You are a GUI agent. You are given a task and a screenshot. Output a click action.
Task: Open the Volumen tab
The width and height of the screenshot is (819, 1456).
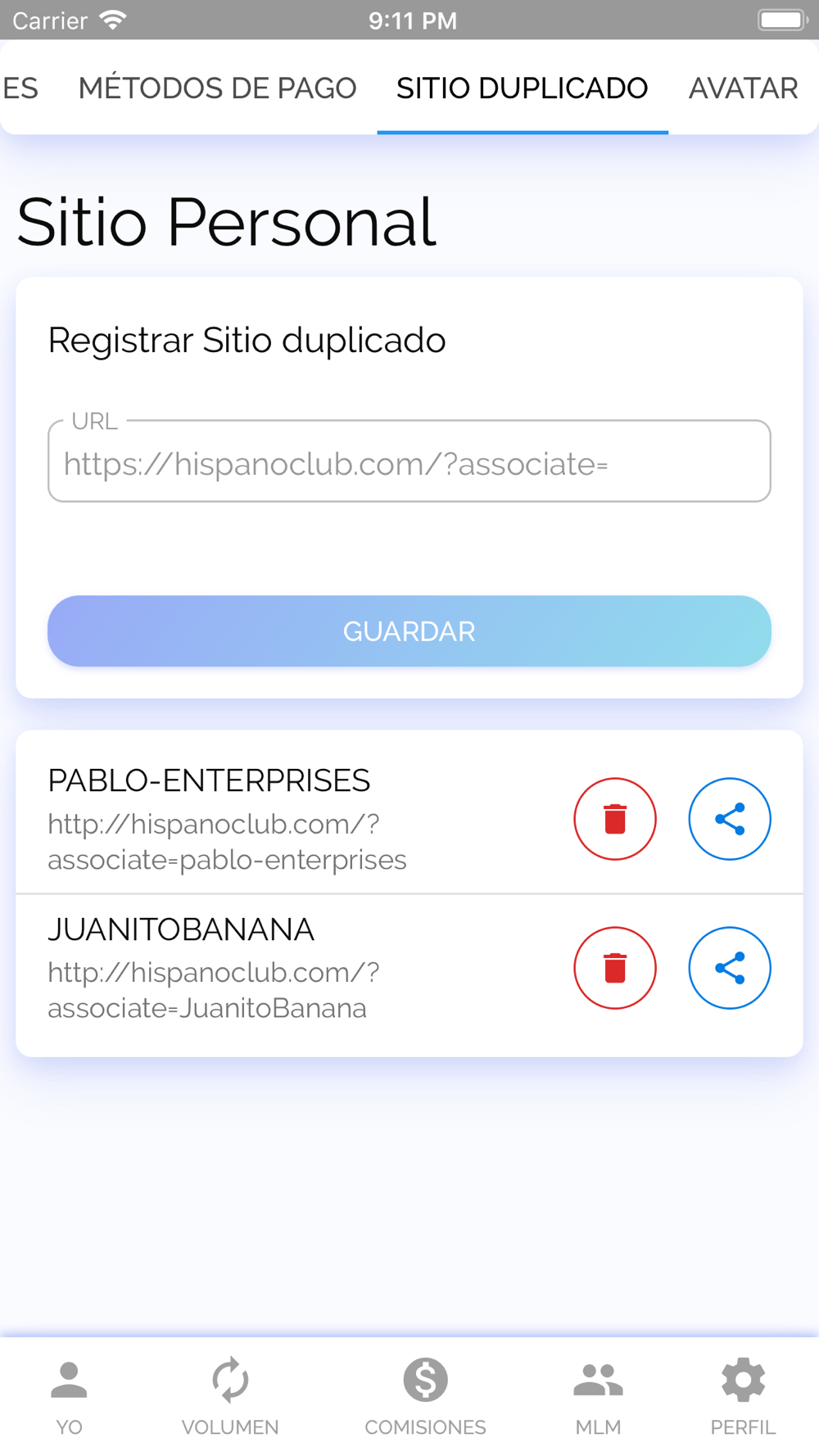tap(230, 1398)
